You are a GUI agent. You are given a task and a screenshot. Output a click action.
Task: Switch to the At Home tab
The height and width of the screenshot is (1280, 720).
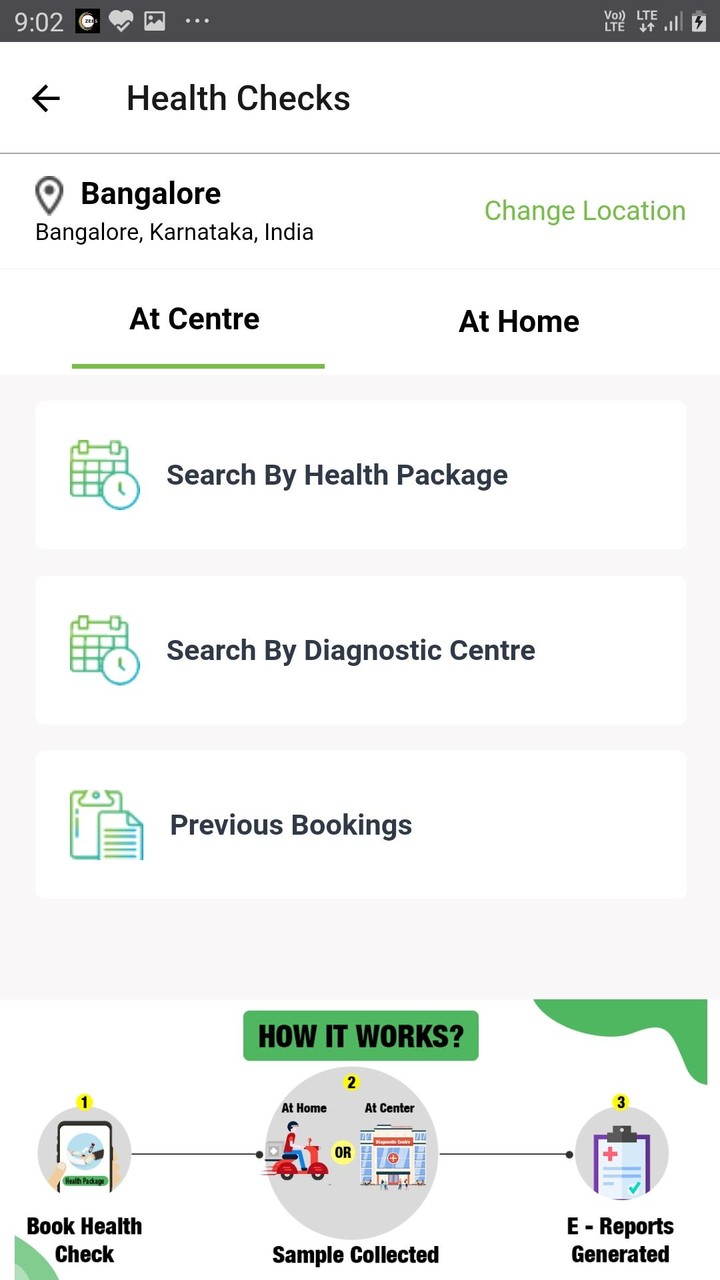(518, 321)
